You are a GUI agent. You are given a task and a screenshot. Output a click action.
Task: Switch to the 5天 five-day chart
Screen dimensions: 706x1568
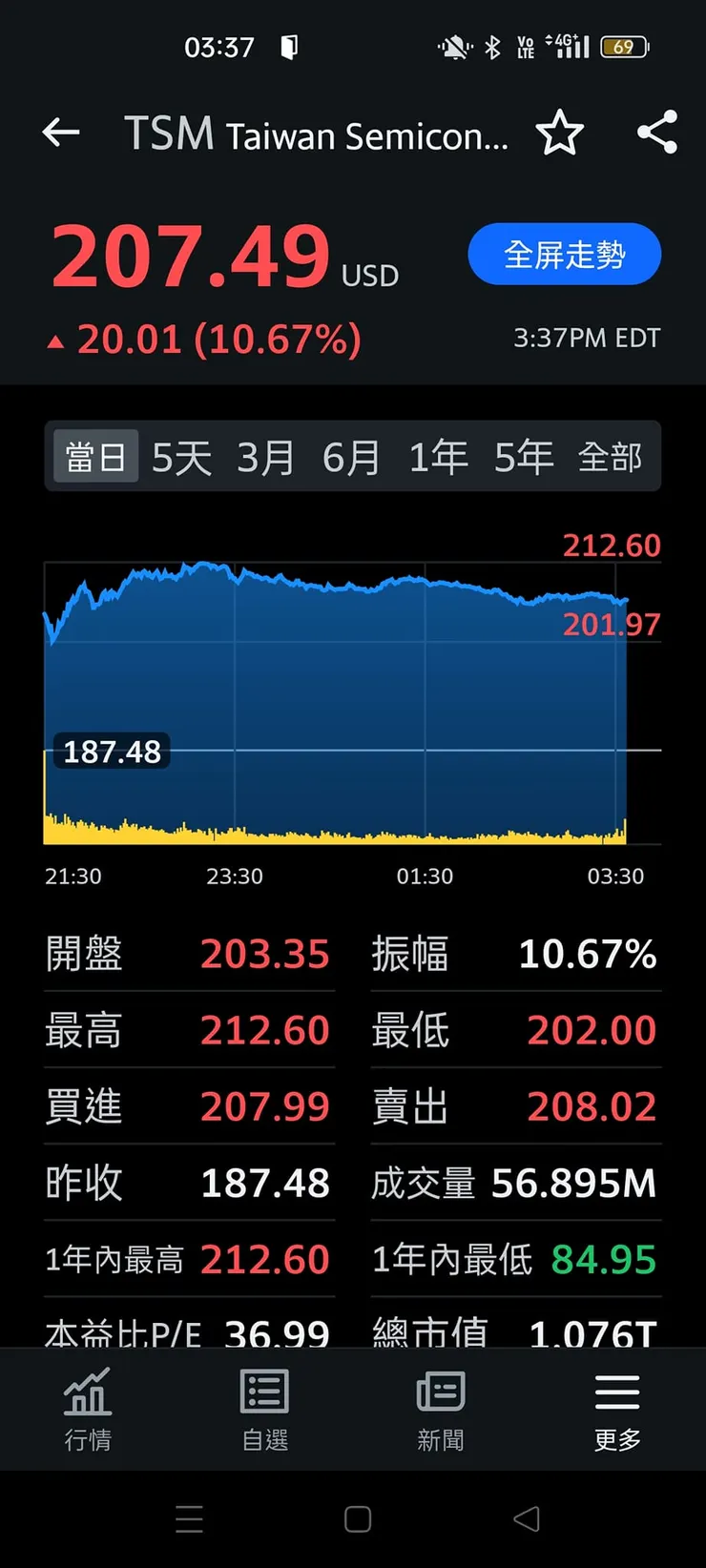[x=180, y=456]
